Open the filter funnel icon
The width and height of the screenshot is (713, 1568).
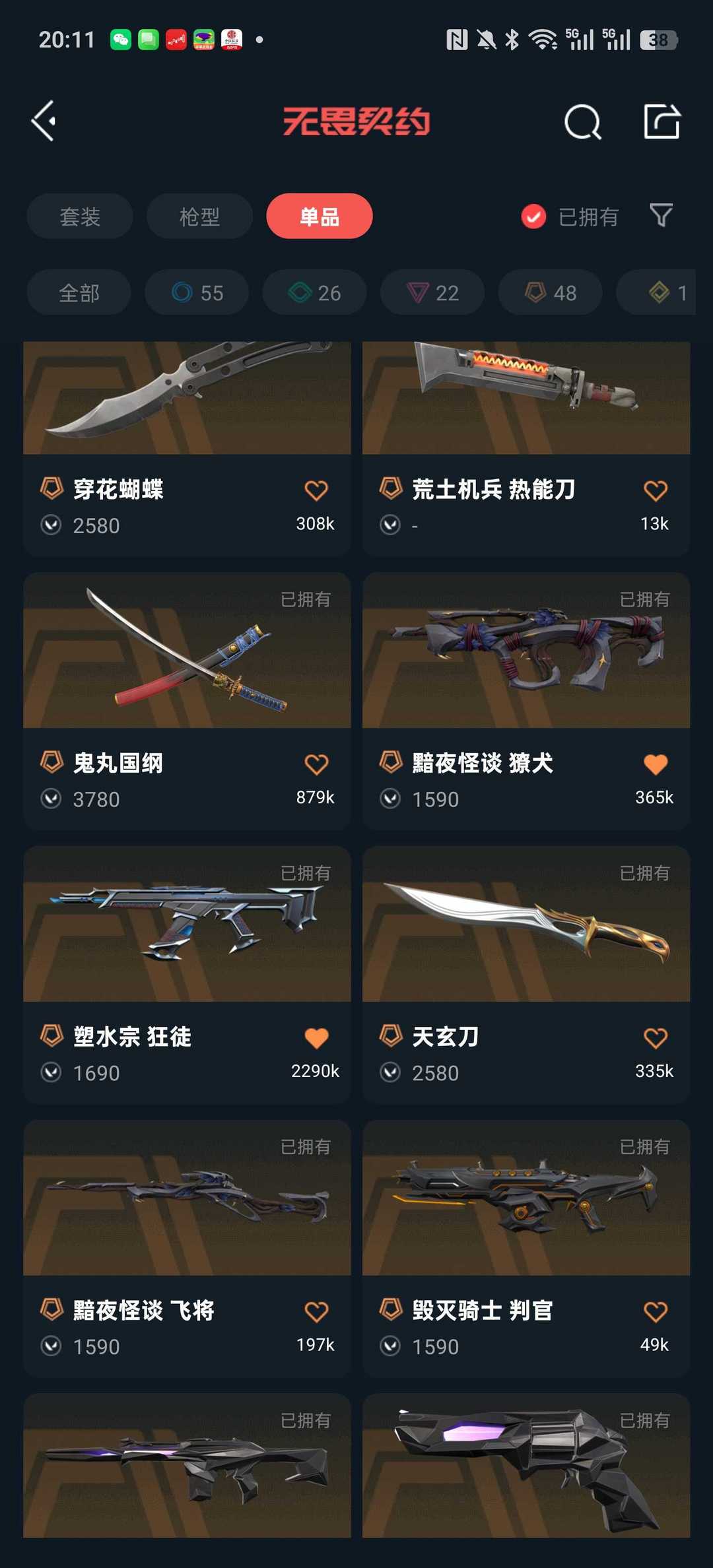coord(661,215)
